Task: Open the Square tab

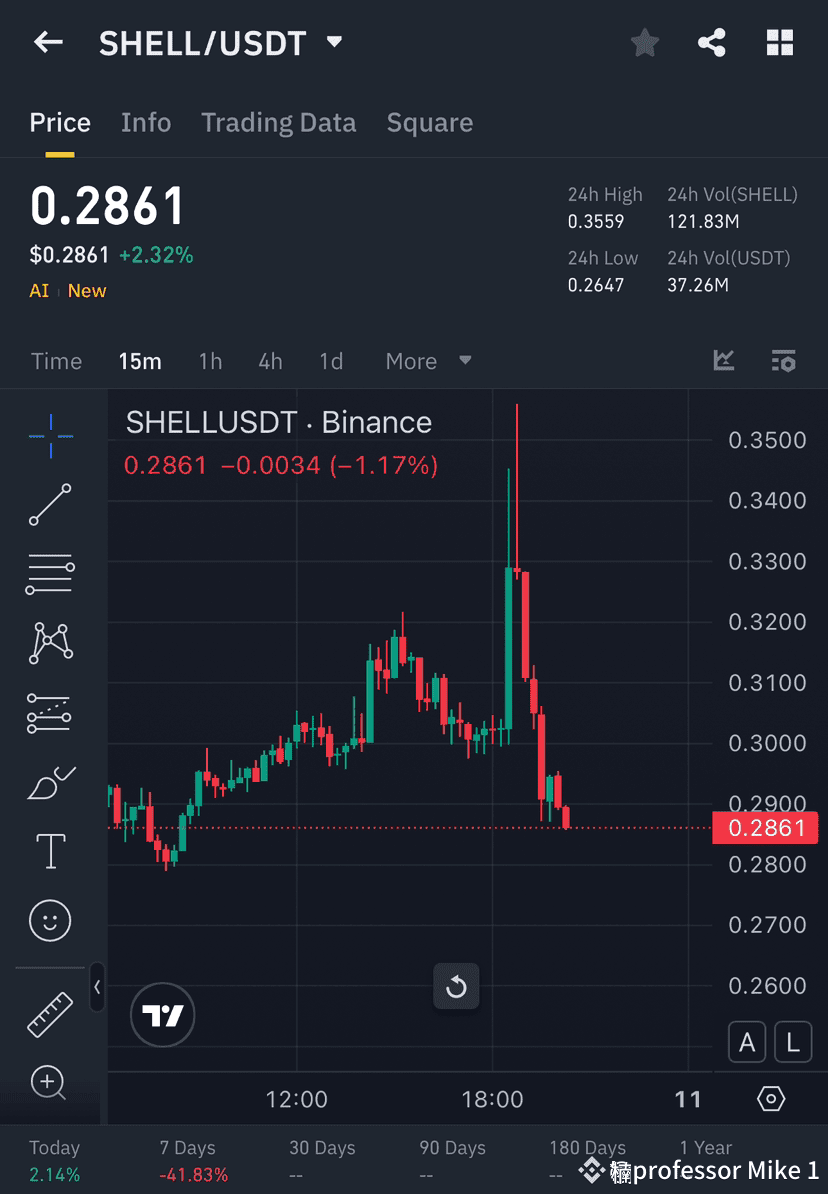Action: (430, 122)
